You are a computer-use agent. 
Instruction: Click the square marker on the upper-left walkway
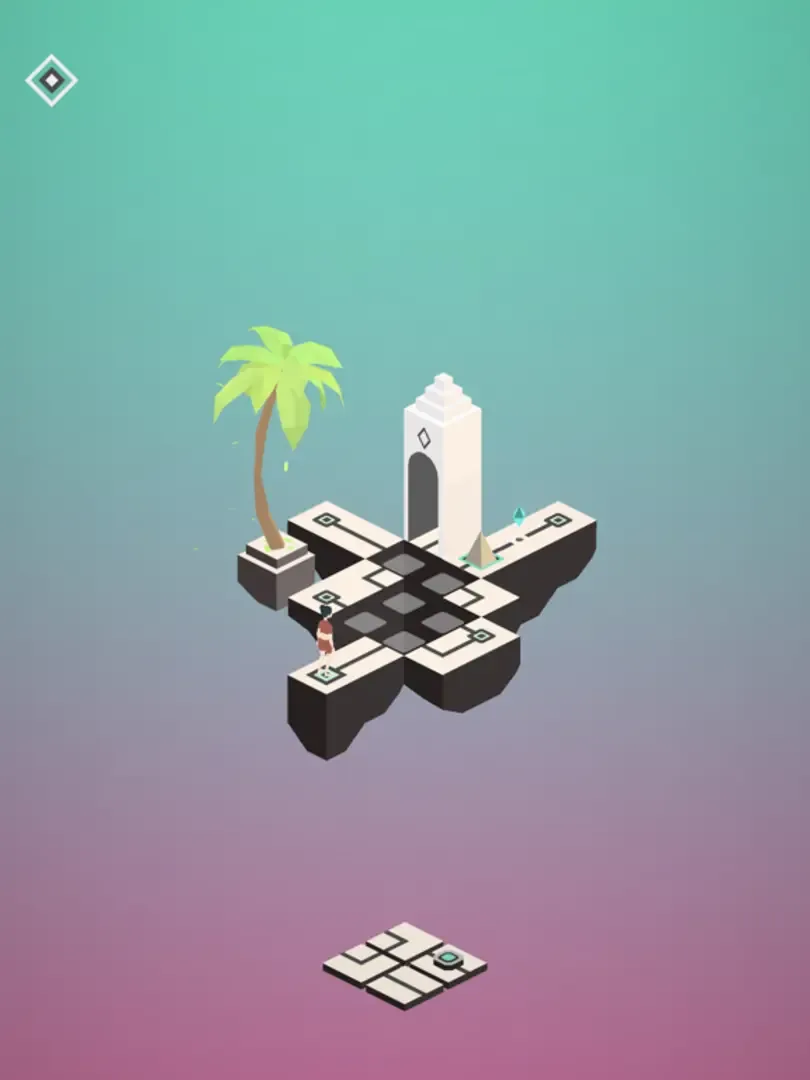tap(325, 519)
